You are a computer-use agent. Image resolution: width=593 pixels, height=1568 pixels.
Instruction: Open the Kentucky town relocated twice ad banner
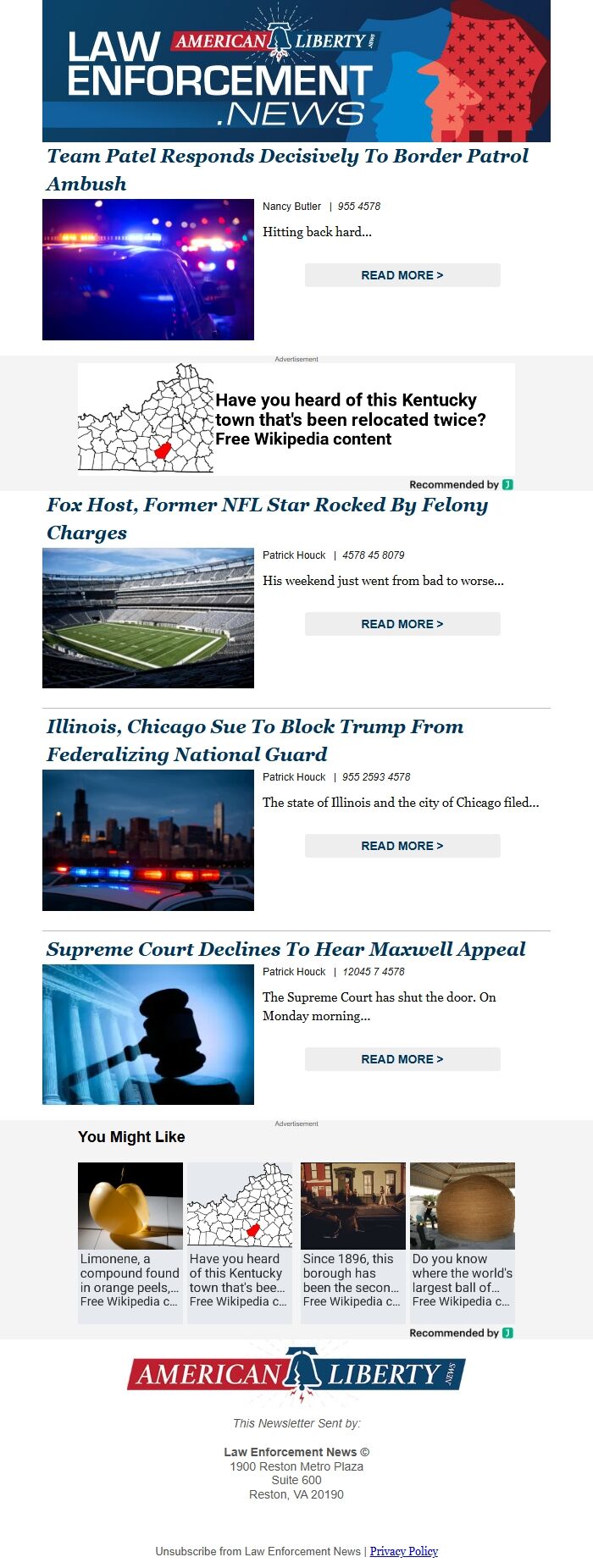tap(296, 419)
